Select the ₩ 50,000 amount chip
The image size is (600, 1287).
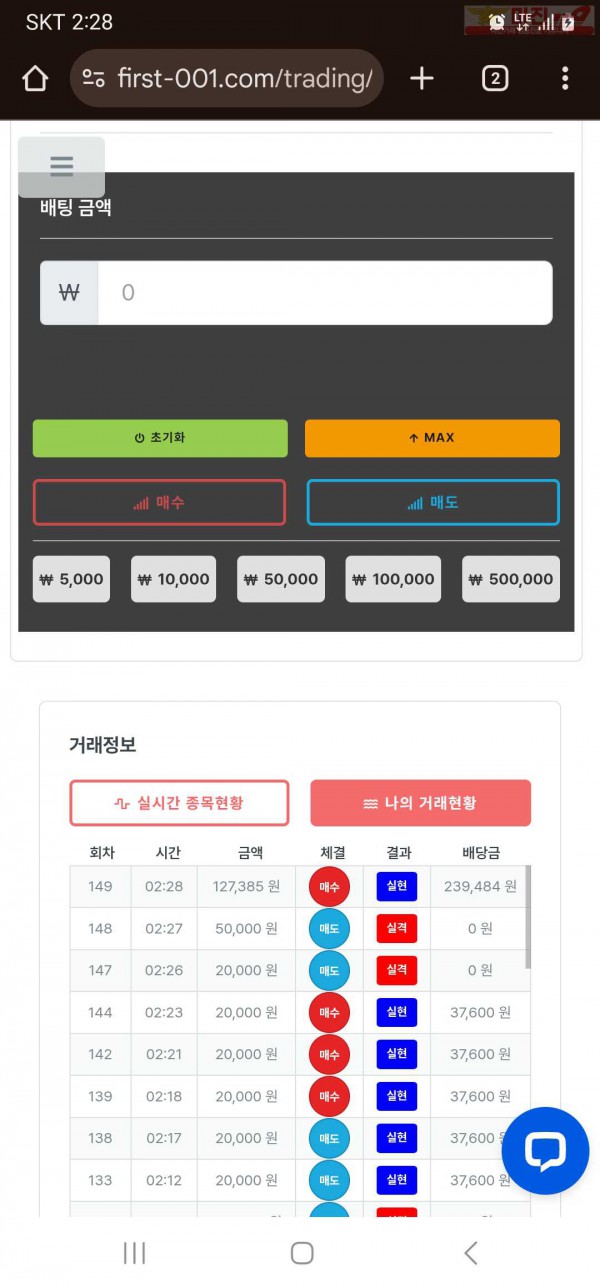coord(281,579)
